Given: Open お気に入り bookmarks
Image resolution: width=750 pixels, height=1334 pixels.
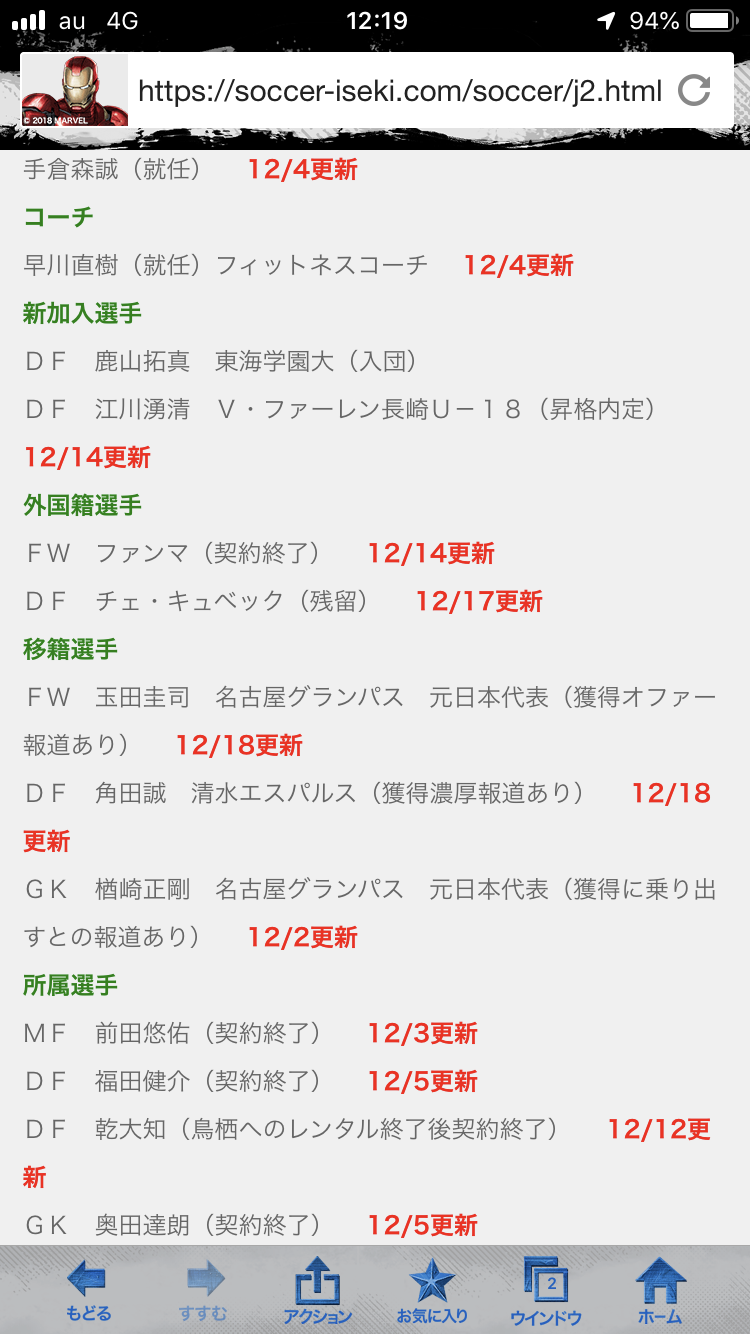Looking at the screenshot, I should [x=432, y=1291].
